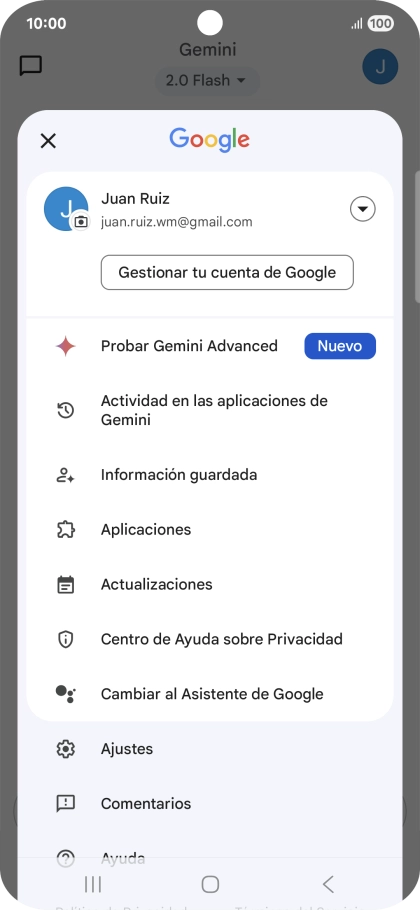Select Cambiar al Asistente de Google

coord(210,694)
